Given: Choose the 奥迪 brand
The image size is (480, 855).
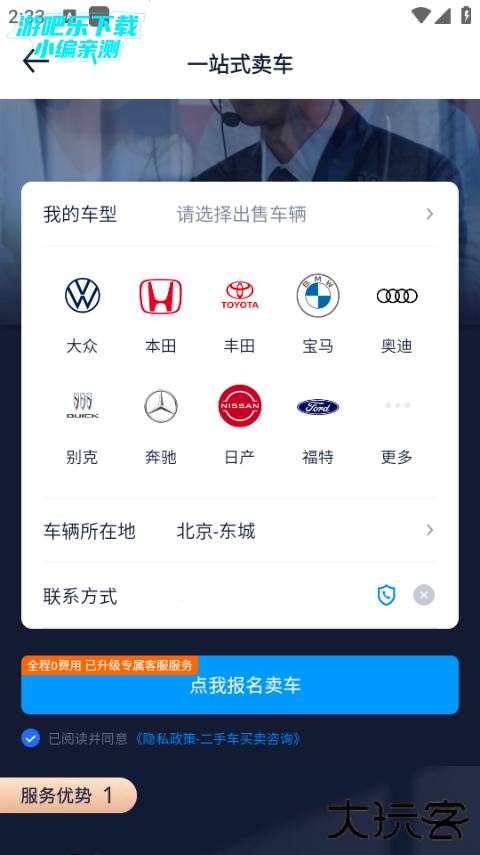Looking at the screenshot, I should [x=397, y=314].
